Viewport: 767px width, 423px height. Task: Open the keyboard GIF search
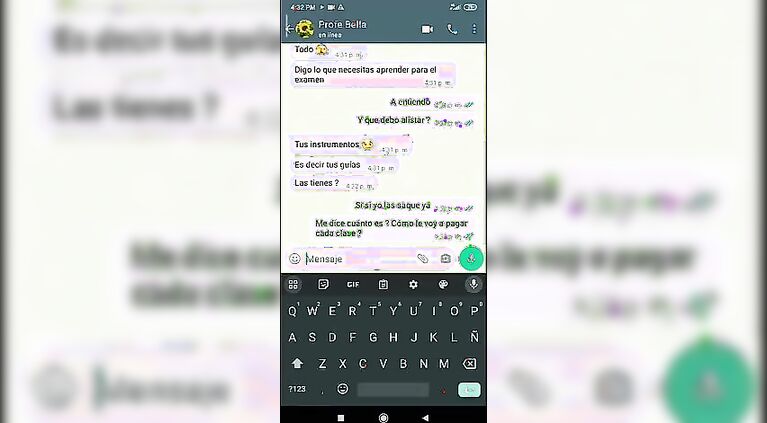tap(353, 285)
